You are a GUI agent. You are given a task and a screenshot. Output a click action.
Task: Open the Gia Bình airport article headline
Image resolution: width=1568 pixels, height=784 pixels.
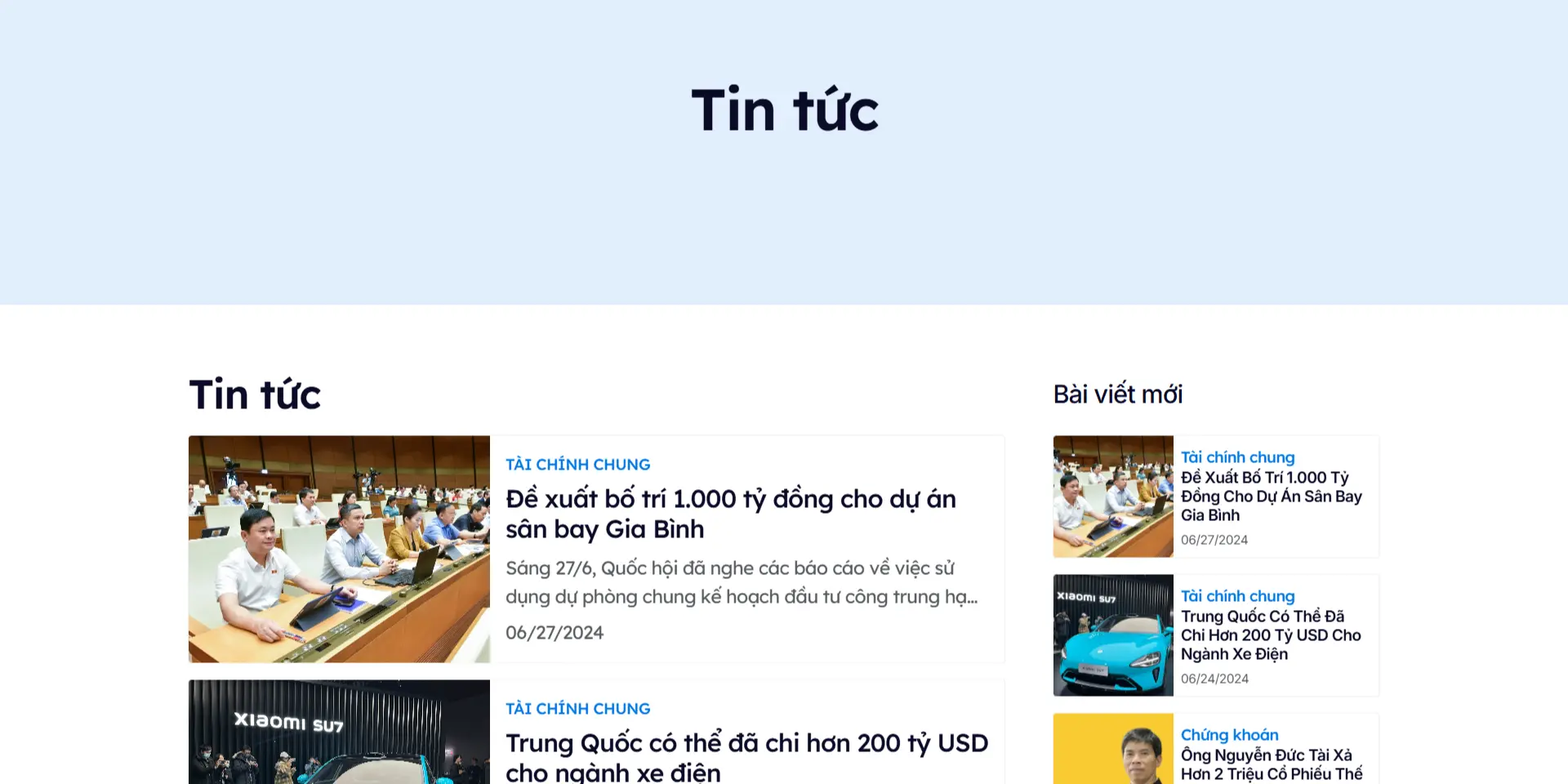(x=730, y=514)
